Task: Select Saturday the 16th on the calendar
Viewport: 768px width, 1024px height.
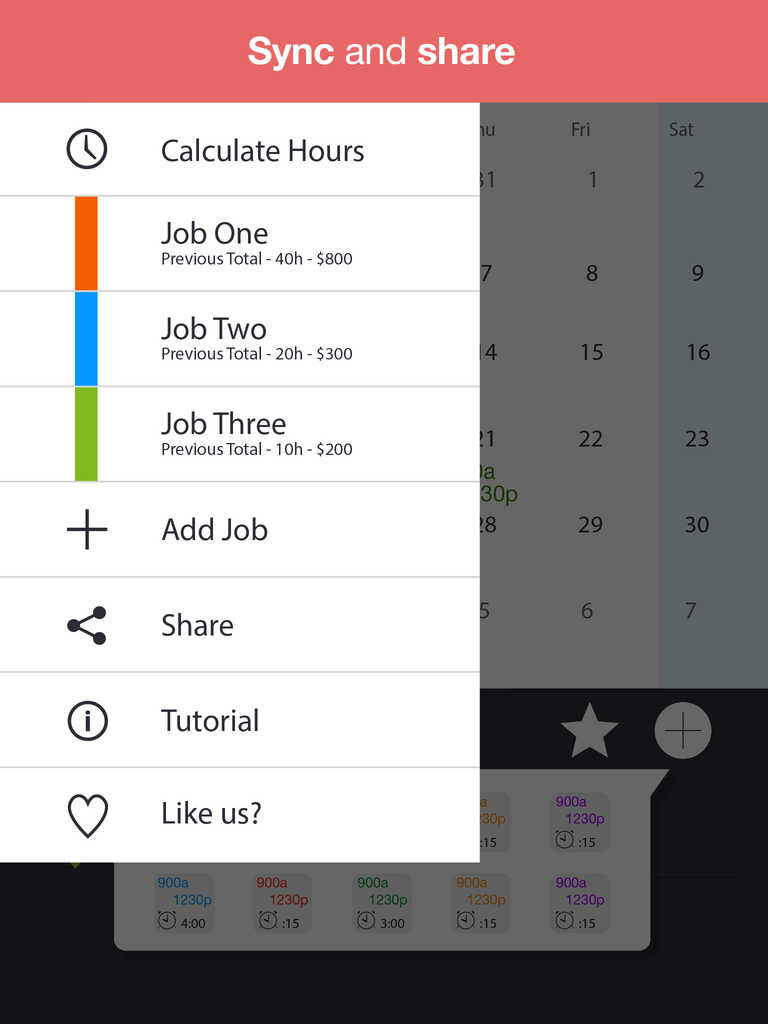Action: pyautogui.click(x=697, y=352)
